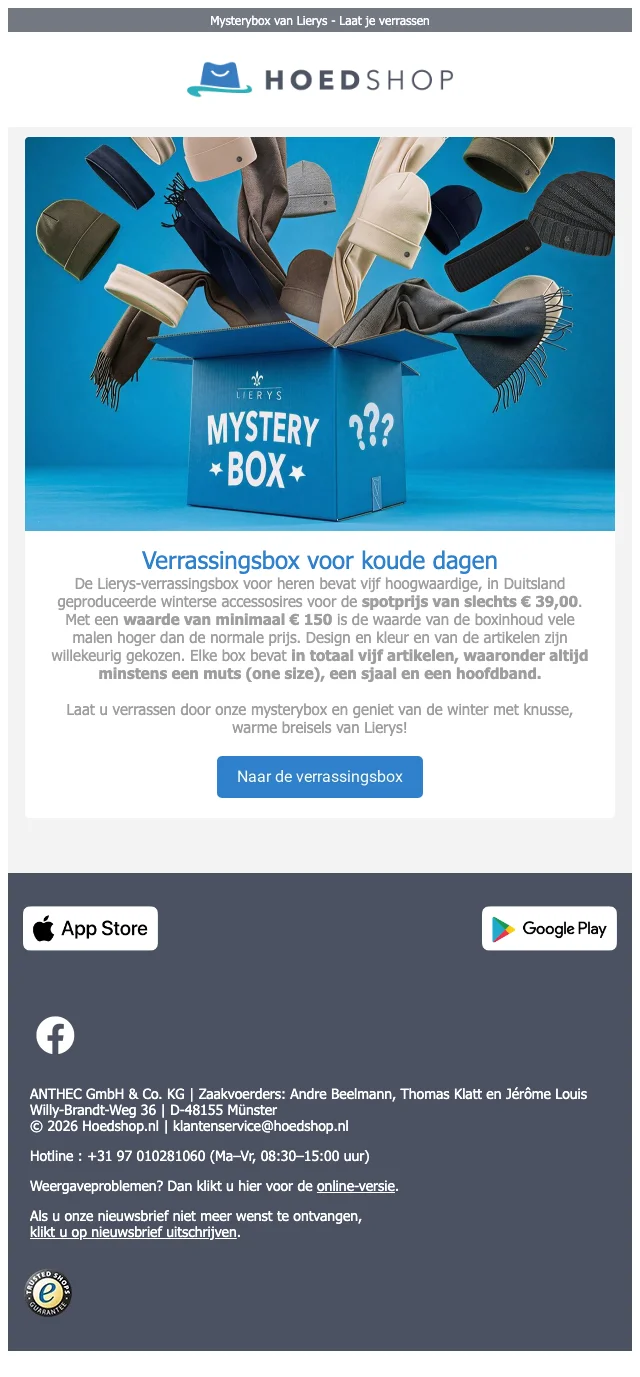The image size is (640, 1377).
Task: Open the App Store download badge
Action: 90,928
